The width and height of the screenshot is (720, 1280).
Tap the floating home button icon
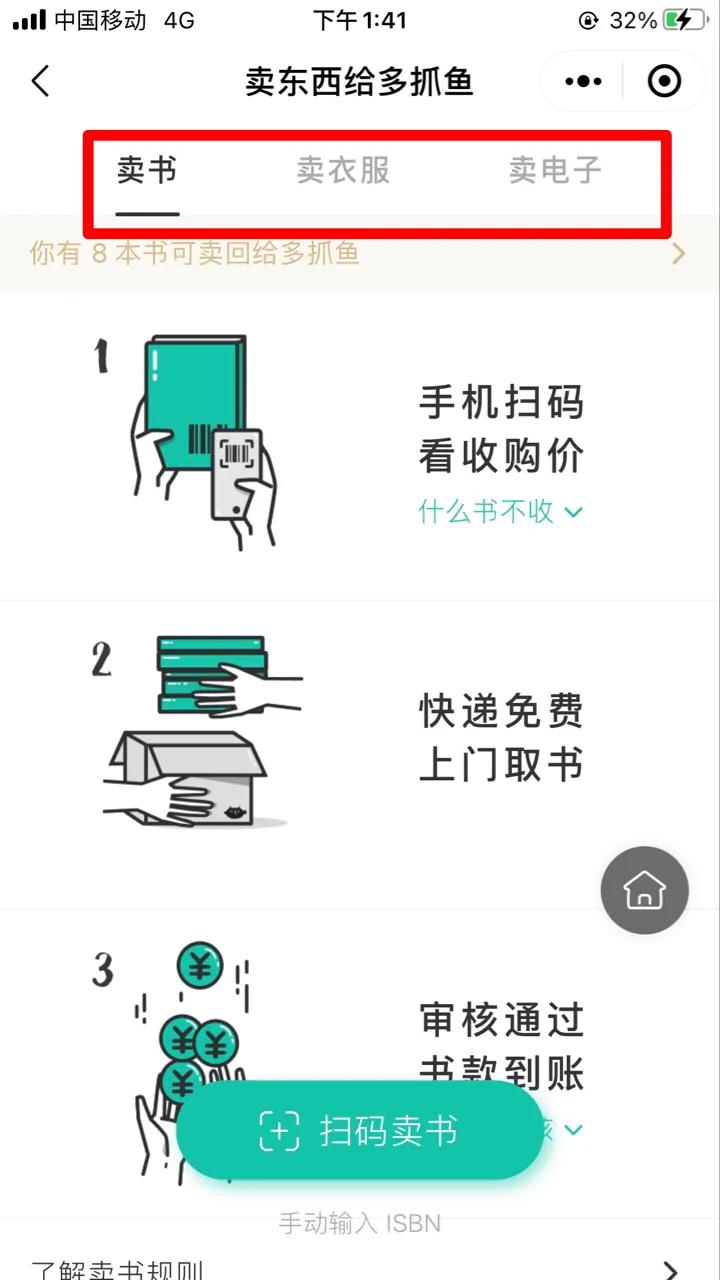click(x=643, y=890)
